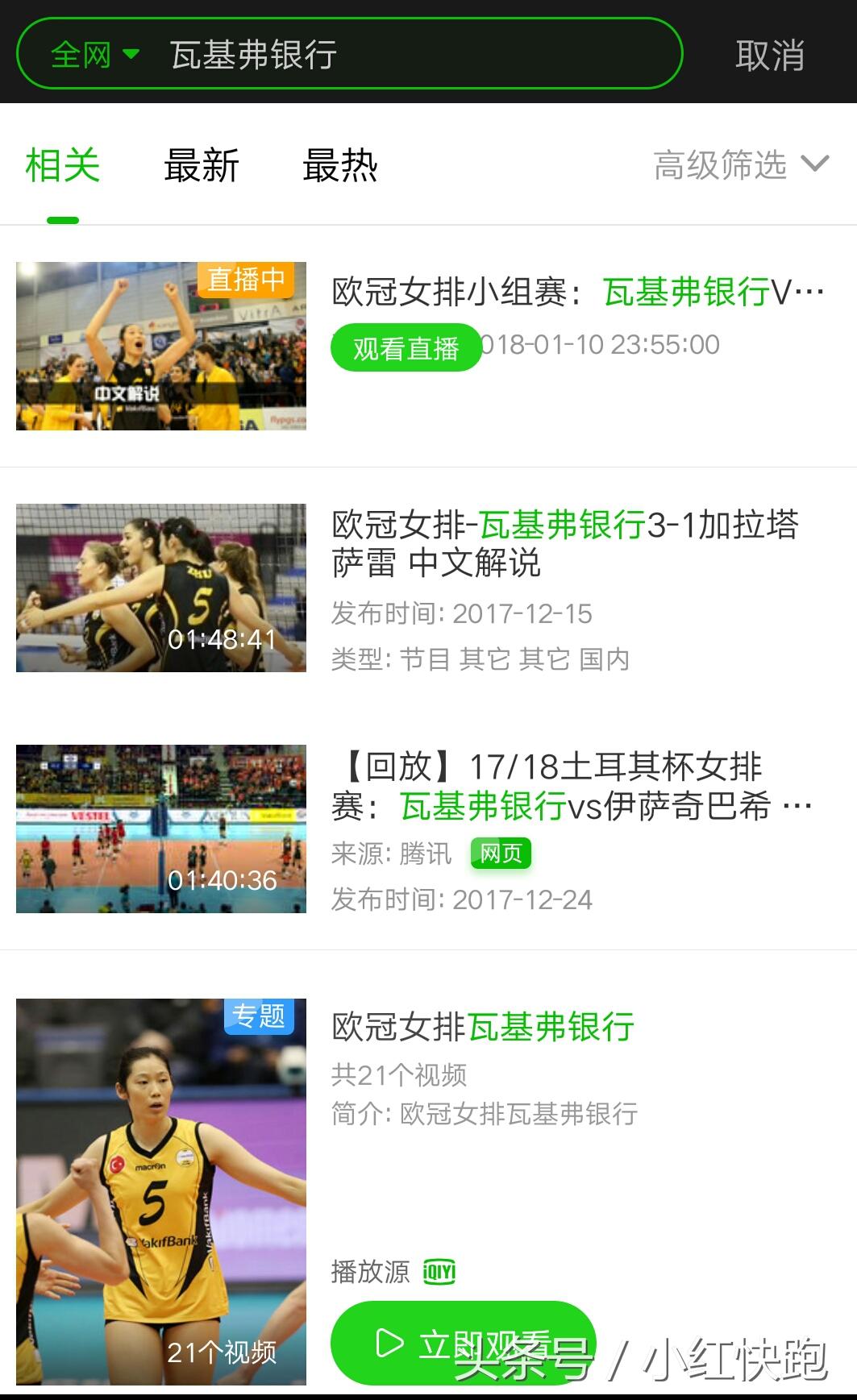The width and height of the screenshot is (857, 1400).
Task: Open result 欧冠女排-瓦基弗银行3-1加拉塔萨雷 中文解说
Action: click(564, 543)
